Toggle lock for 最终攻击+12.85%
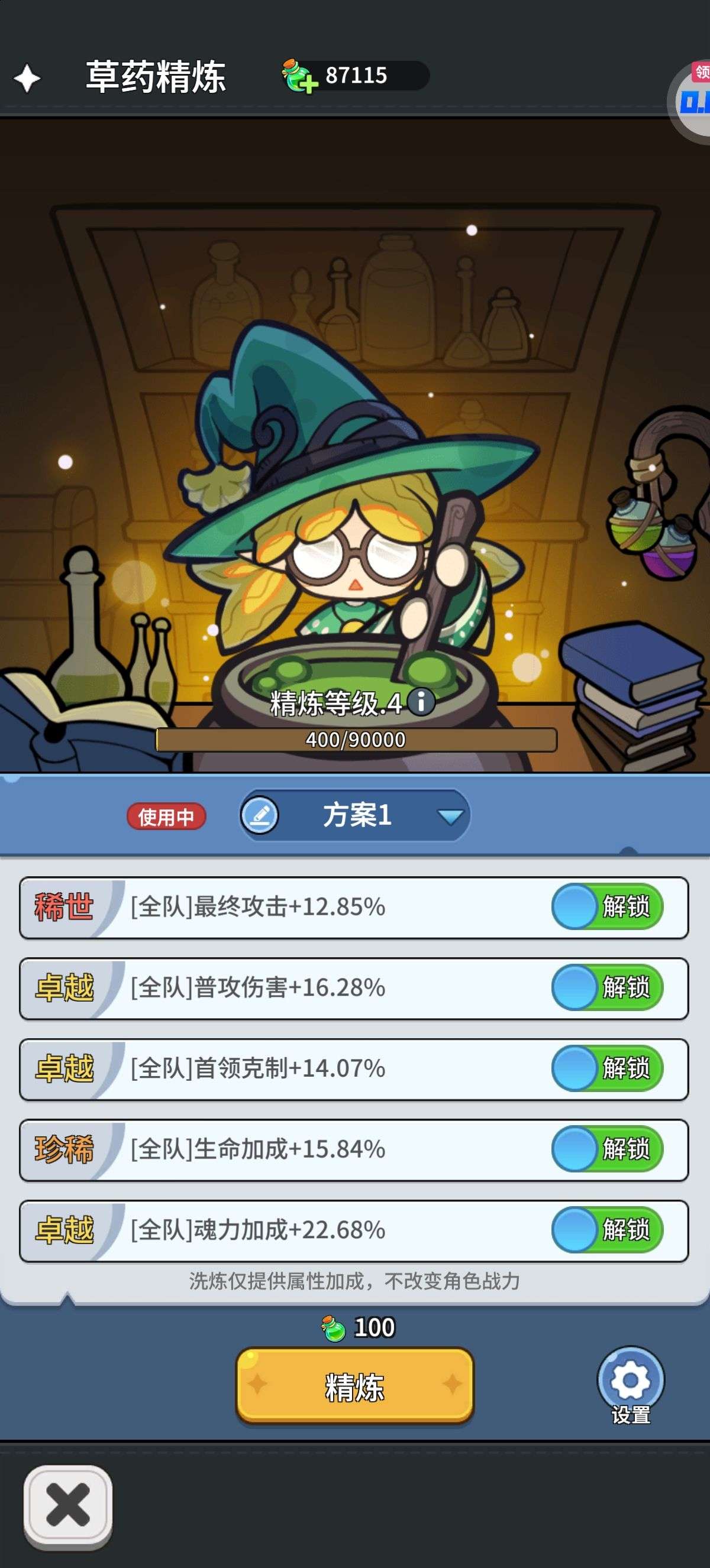The width and height of the screenshot is (710, 1568). (607, 906)
